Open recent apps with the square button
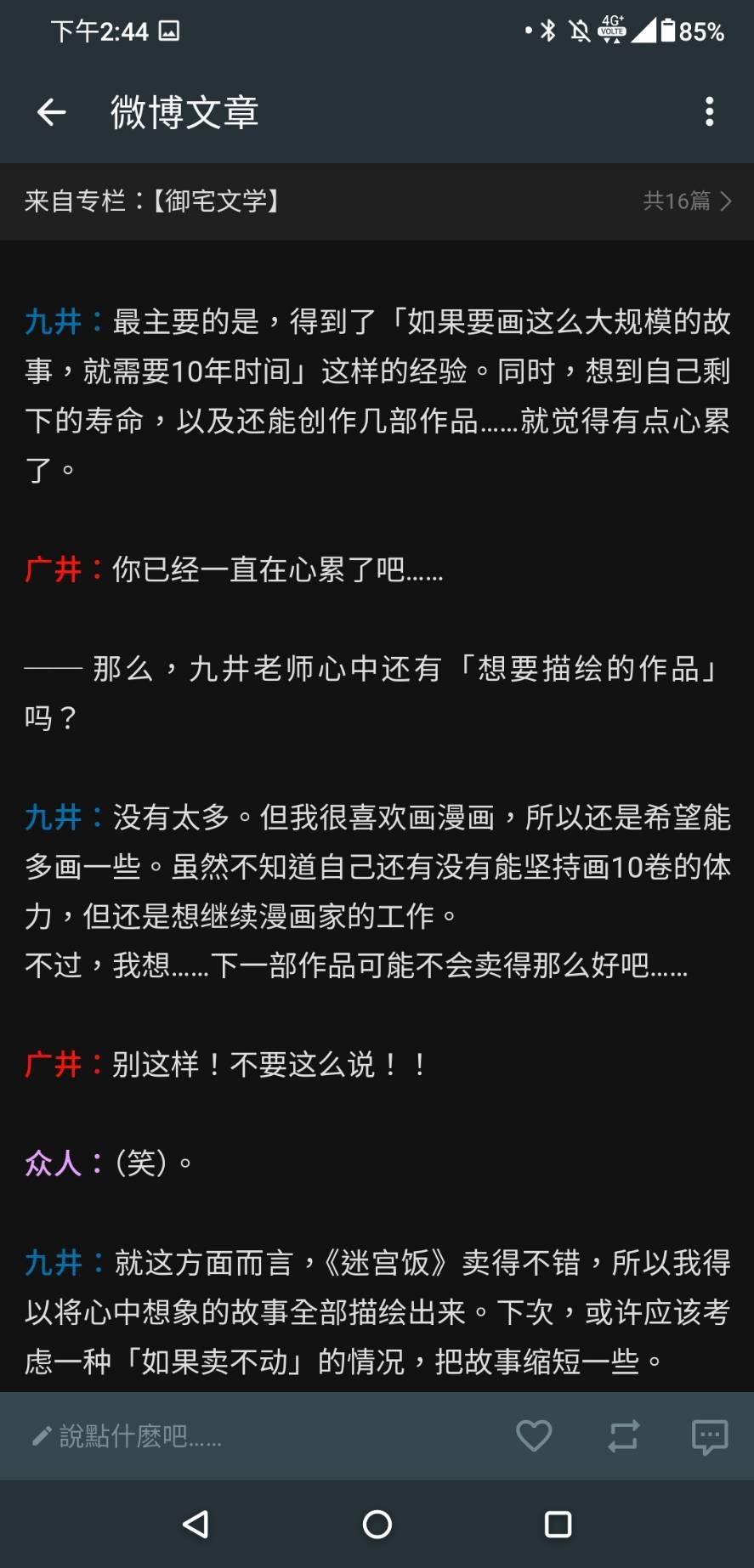This screenshot has height=1568, width=754. coord(558,1525)
